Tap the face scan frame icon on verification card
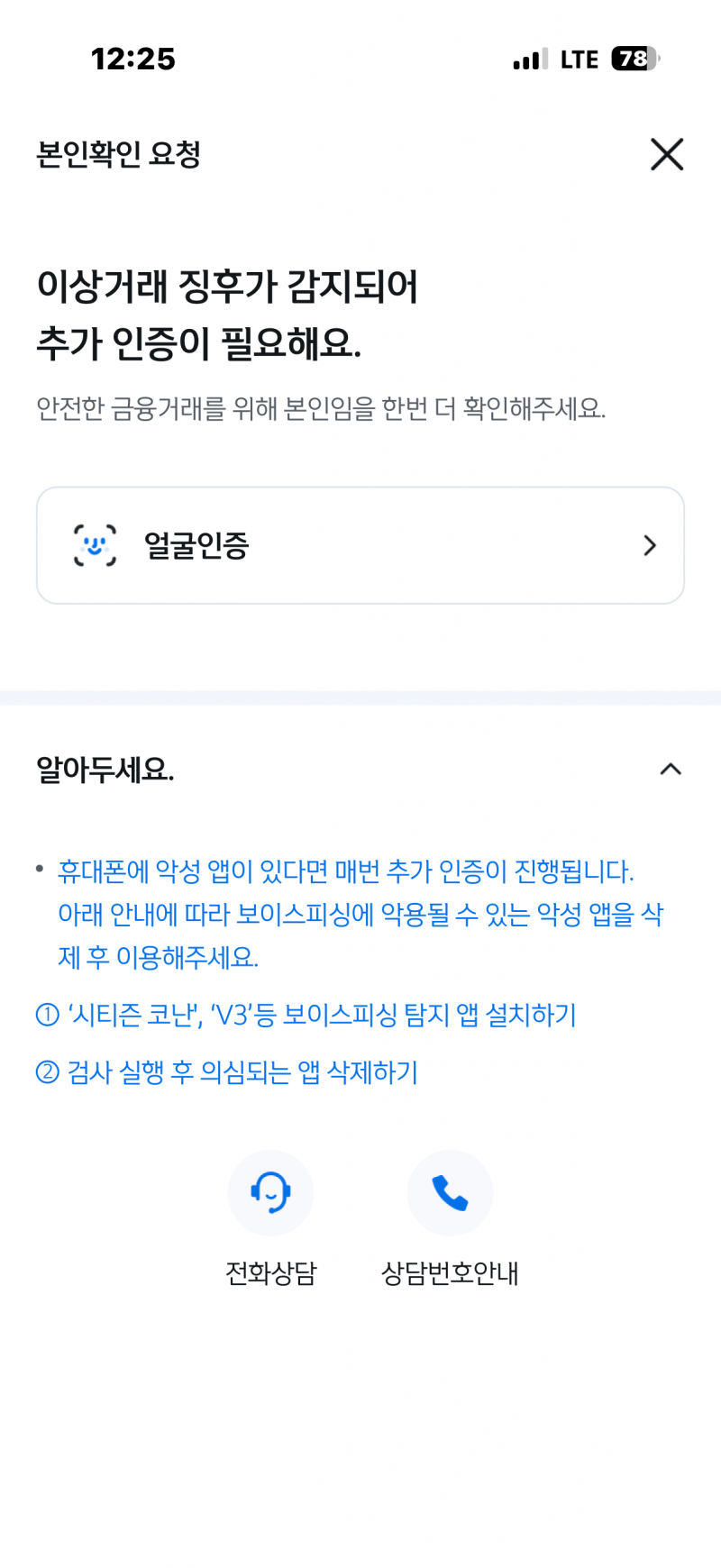721x1568 pixels. tap(93, 544)
